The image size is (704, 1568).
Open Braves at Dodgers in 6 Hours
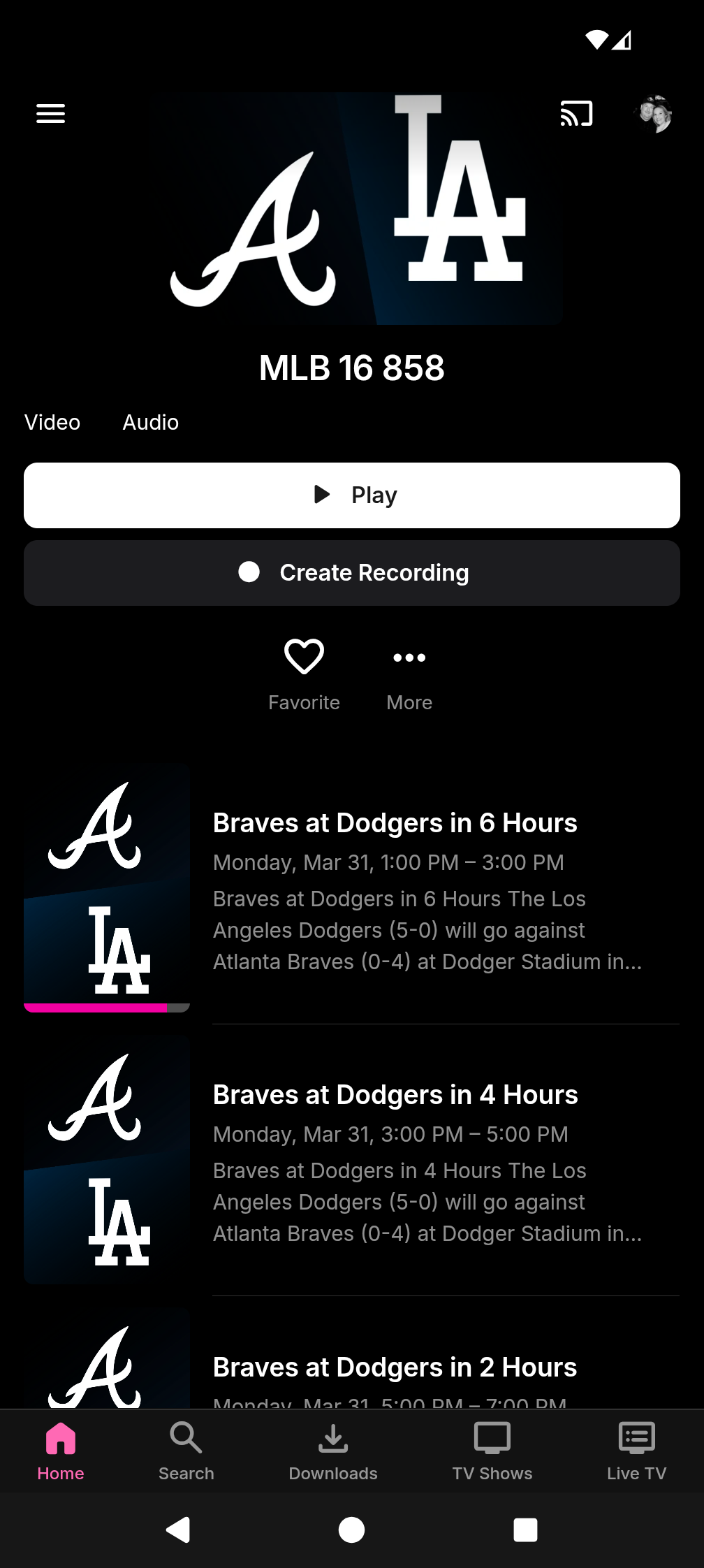(x=395, y=823)
